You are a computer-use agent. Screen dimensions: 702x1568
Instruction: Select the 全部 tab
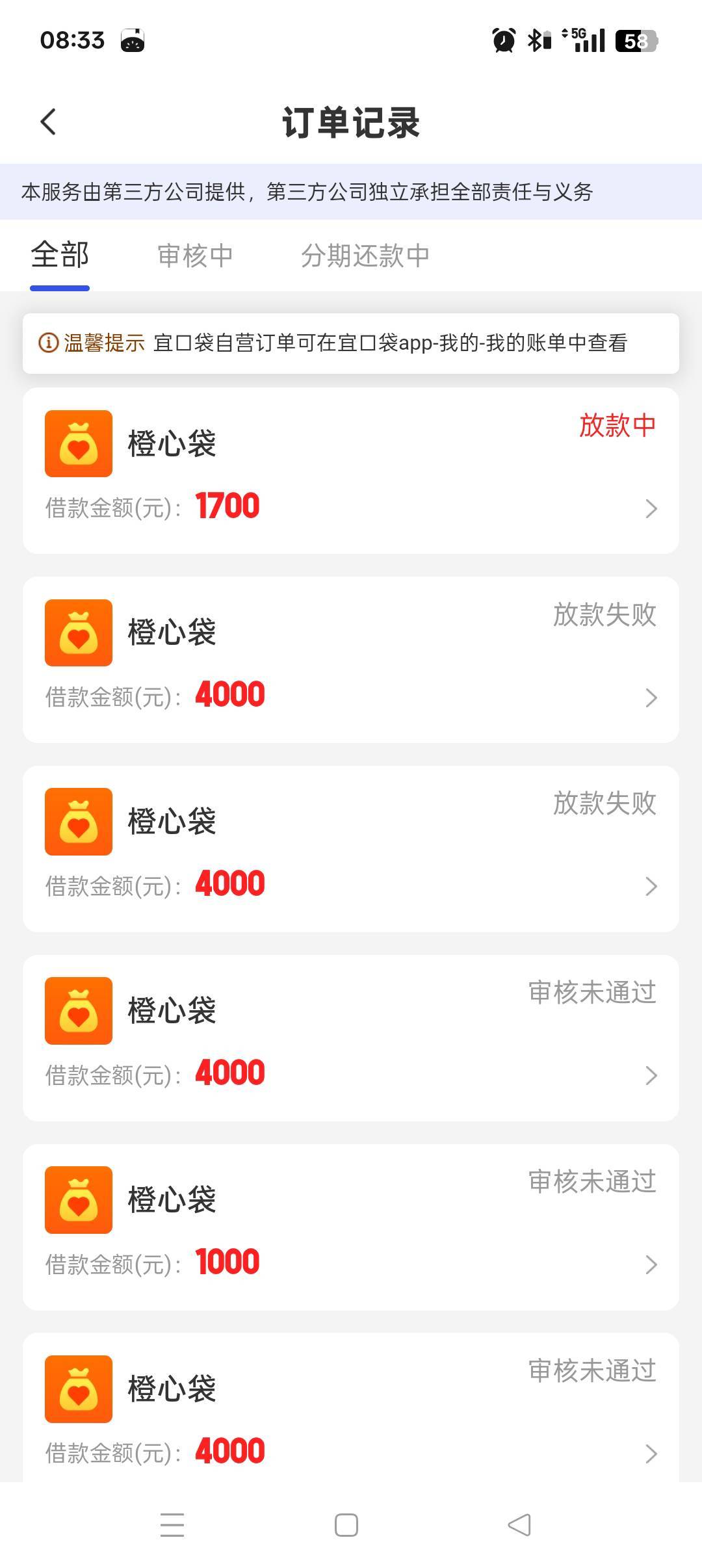60,255
